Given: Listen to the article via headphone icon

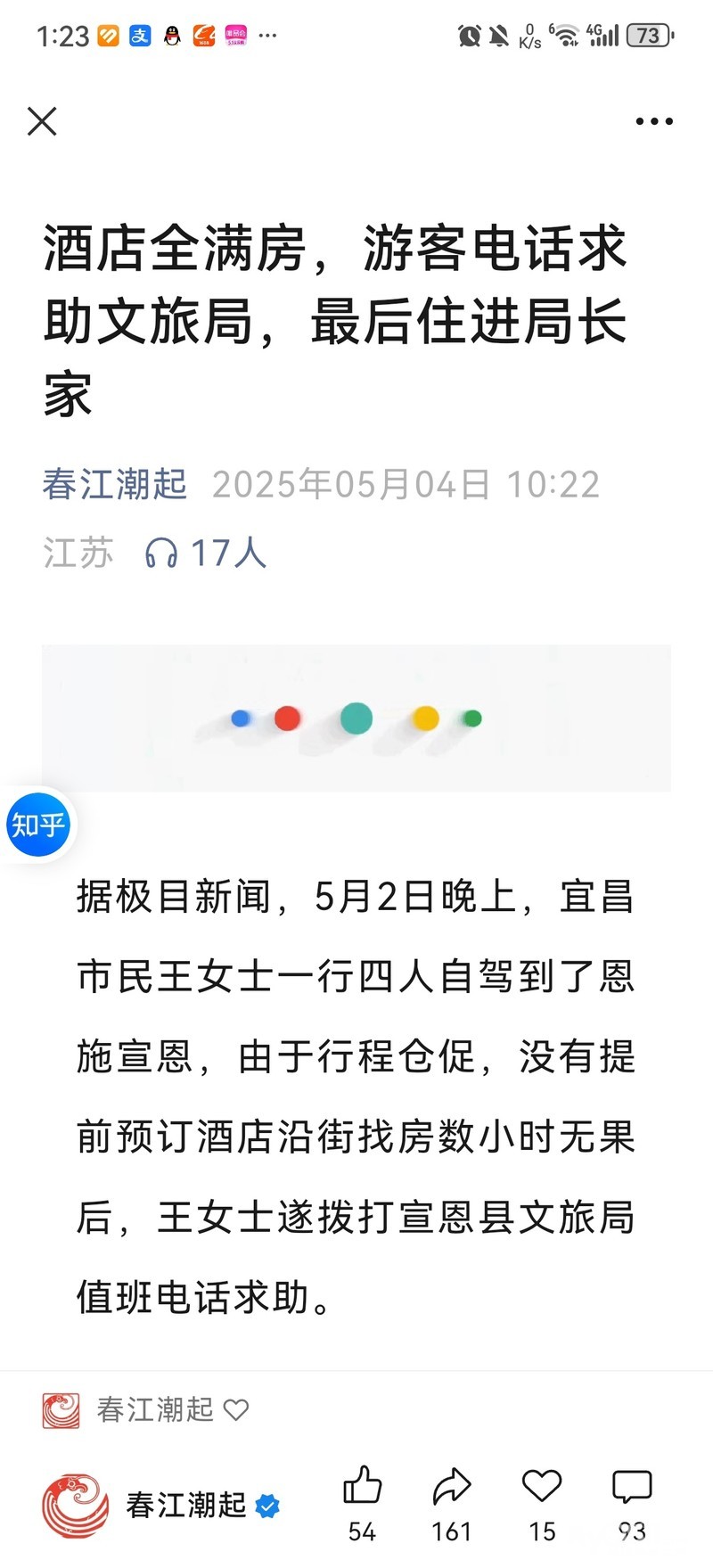Looking at the screenshot, I should coord(161,554).
